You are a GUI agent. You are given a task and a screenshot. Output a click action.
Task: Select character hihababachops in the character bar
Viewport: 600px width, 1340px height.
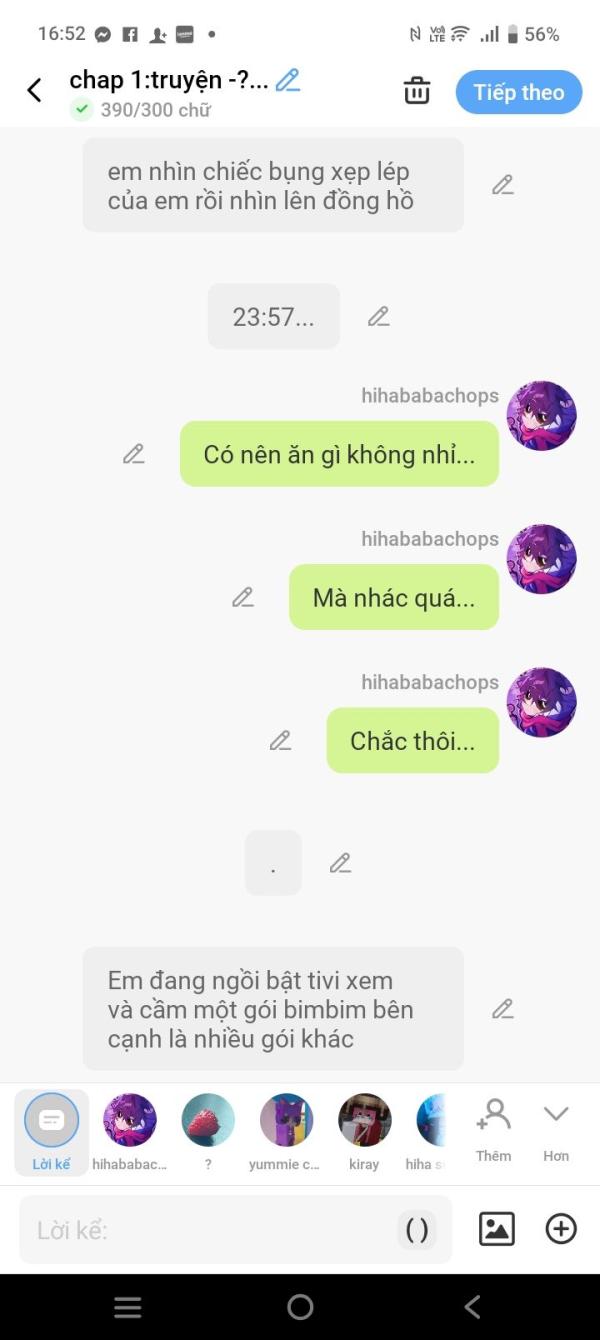point(130,1132)
